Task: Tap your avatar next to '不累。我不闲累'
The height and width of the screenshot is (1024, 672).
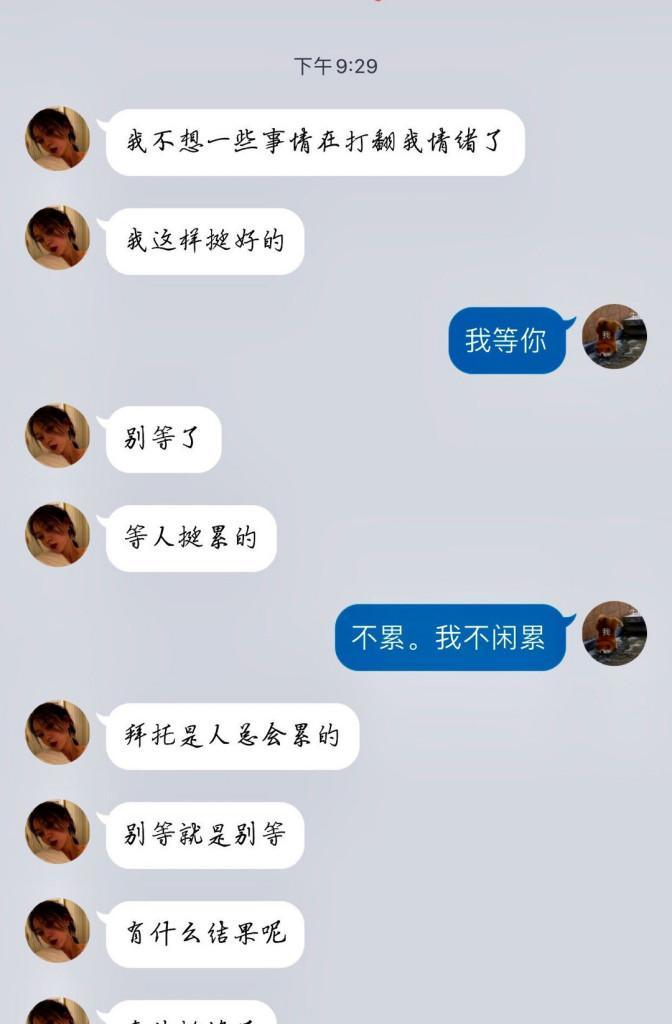Action: click(x=614, y=634)
